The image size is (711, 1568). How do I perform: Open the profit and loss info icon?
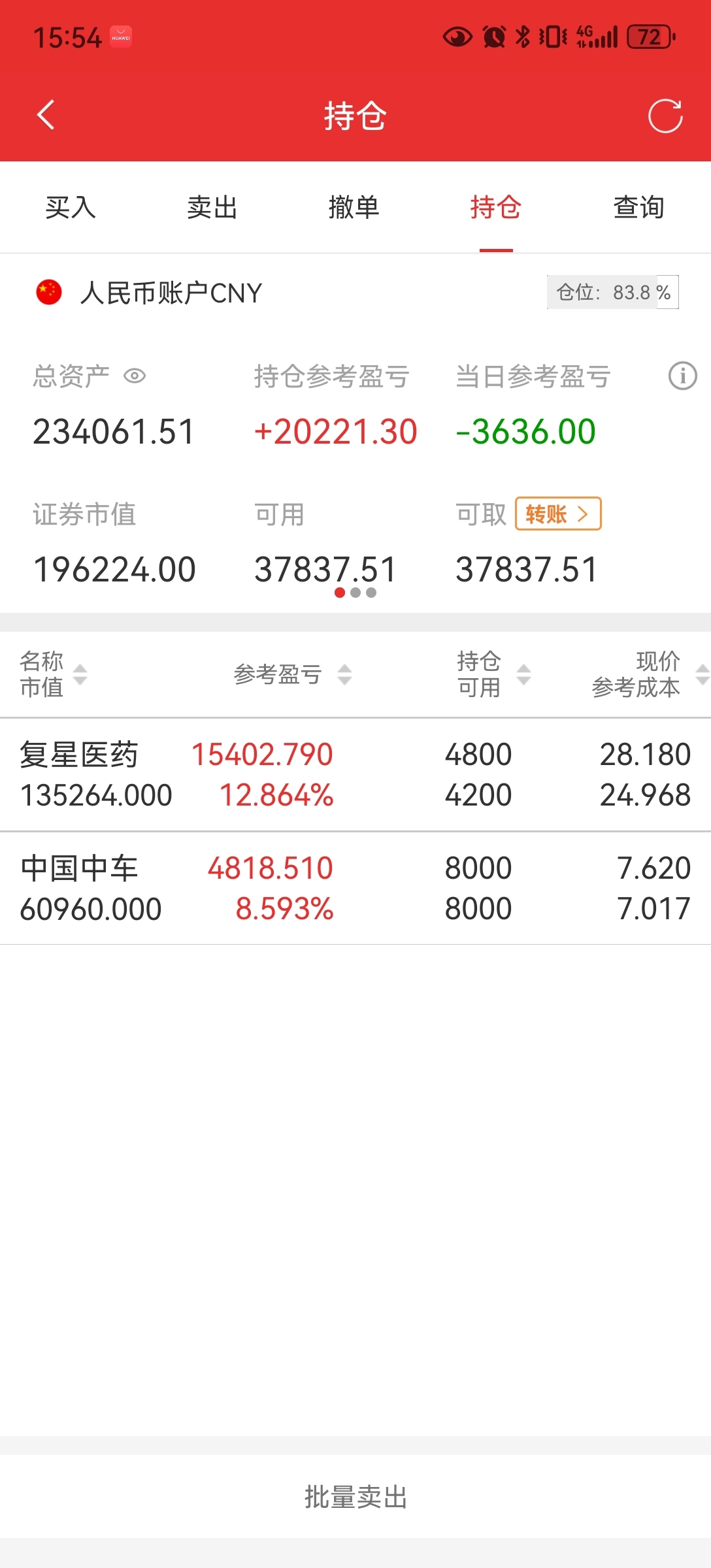[x=683, y=376]
